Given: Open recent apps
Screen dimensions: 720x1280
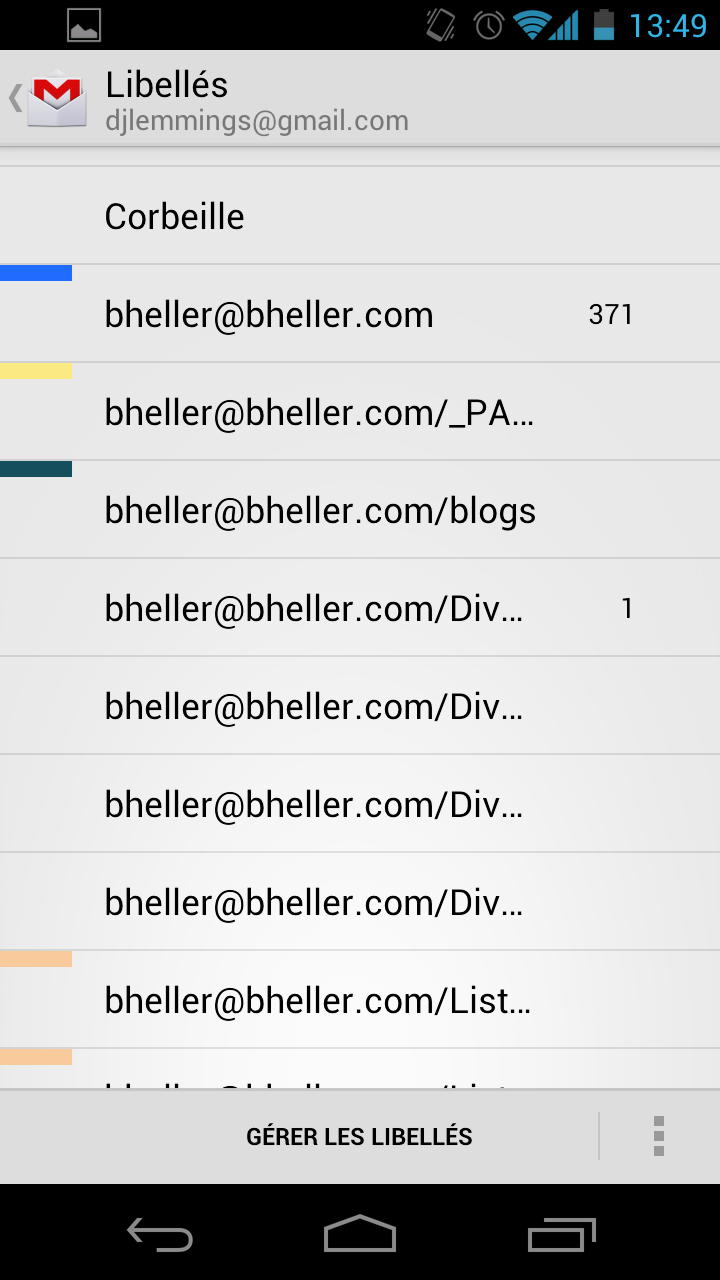Looking at the screenshot, I should click(x=561, y=1234).
